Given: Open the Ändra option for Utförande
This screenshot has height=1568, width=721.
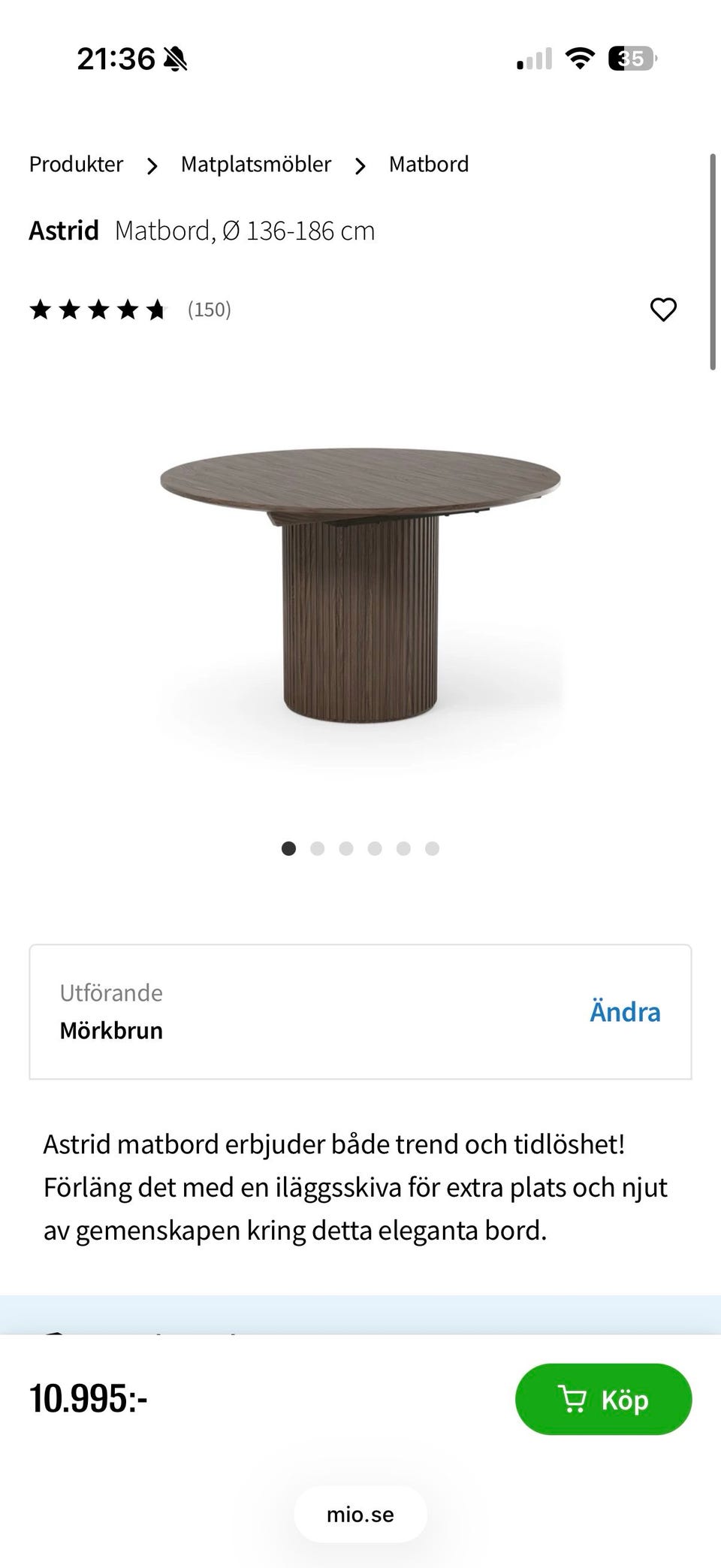Looking at the screenshot, I should tap(625, 1011).
